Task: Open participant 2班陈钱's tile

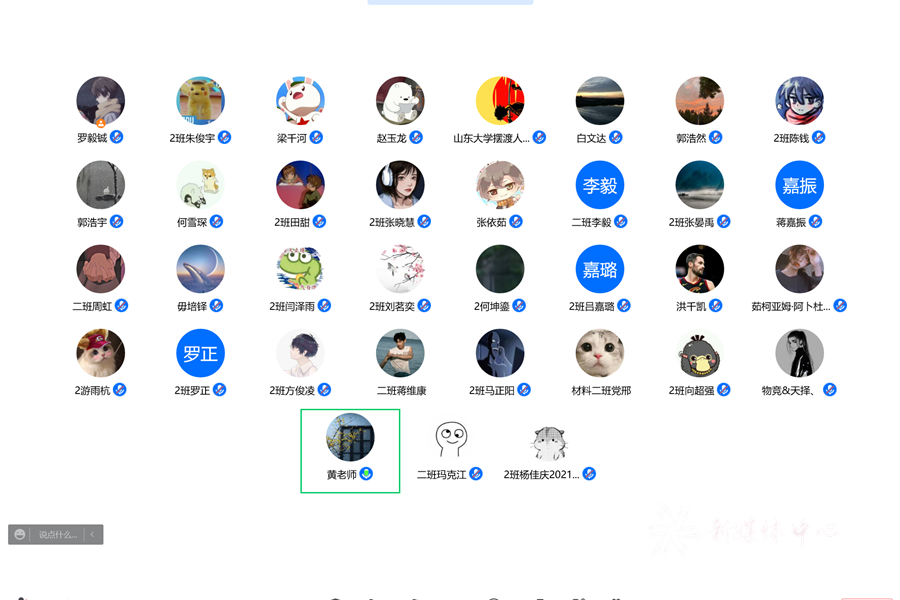Action: tap(800, 101)
